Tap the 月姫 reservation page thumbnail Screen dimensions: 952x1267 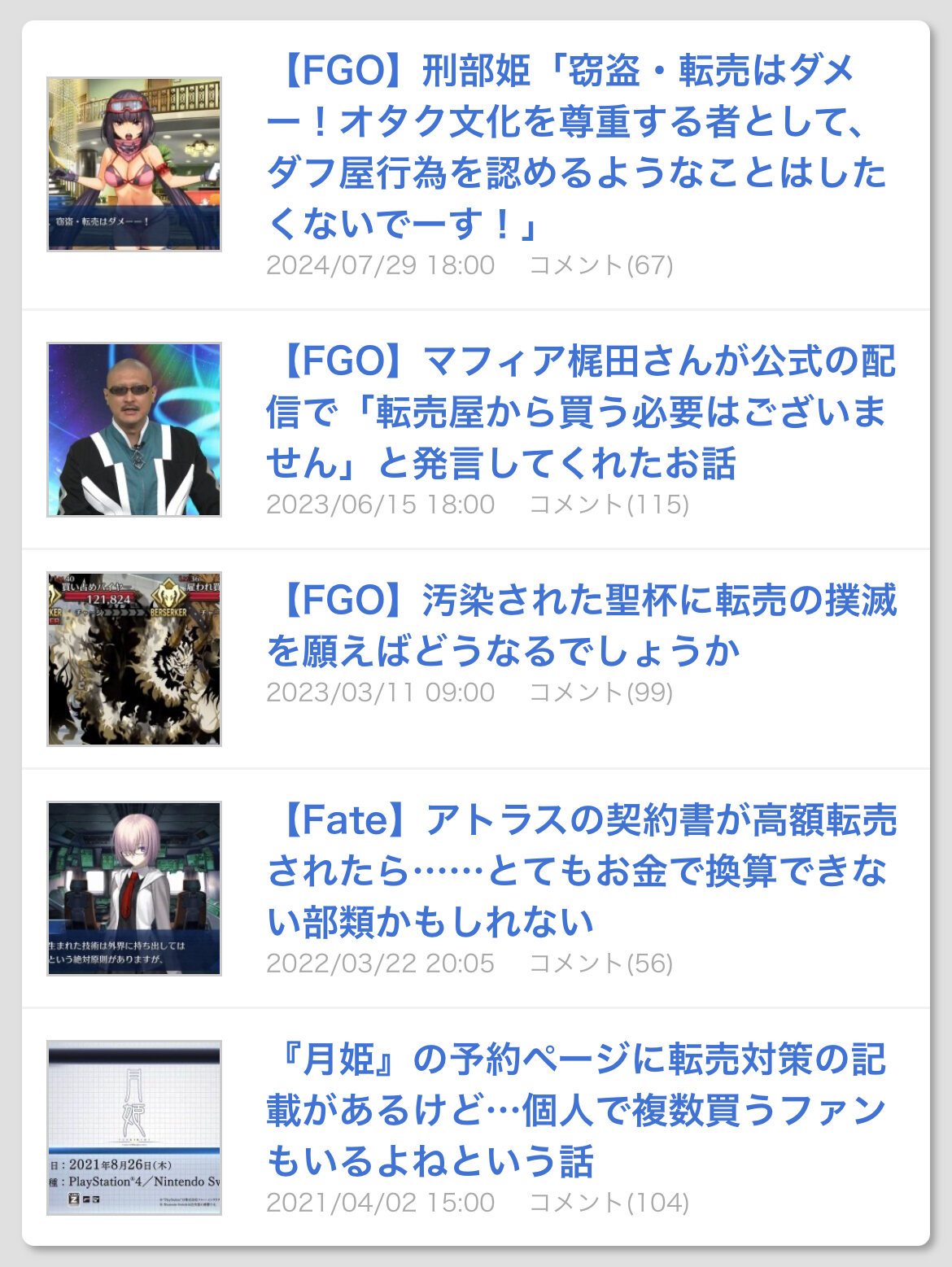click(134, 1127)
